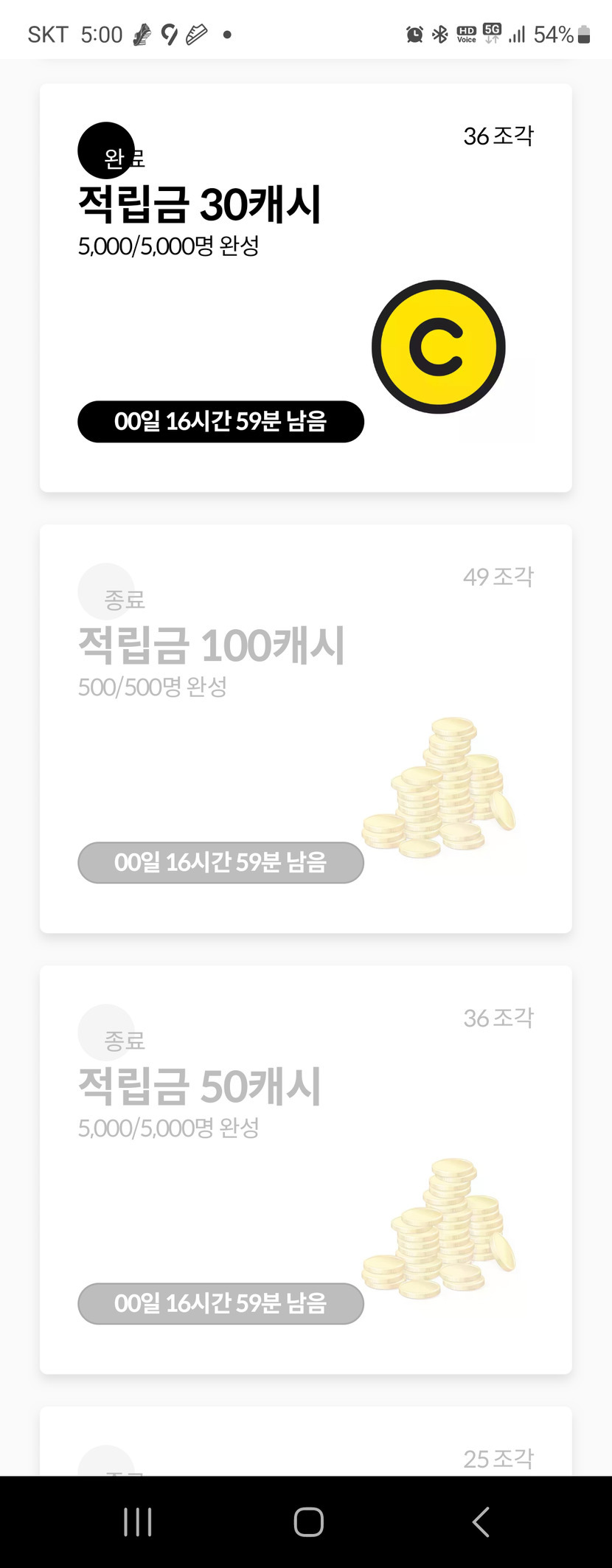Open the ended 적립금 50캐시 card
The width and height of the screenshot is (612, 1568).
click(305, 1170)
